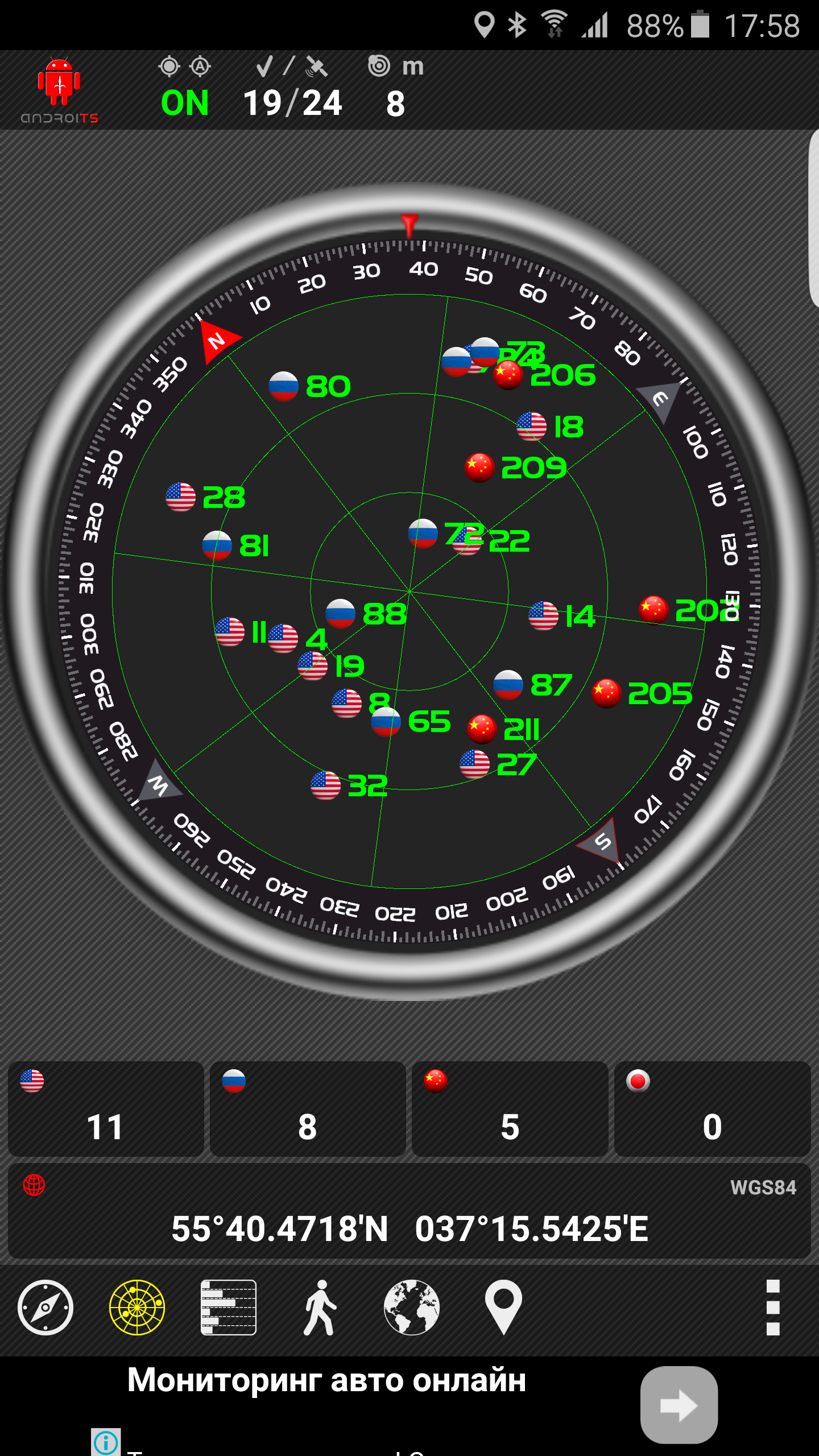Image resolution: width=819 pixels, height=1456 pixels.
Task: Tap the WGS84 coordinates panel
Action: 409,1211
